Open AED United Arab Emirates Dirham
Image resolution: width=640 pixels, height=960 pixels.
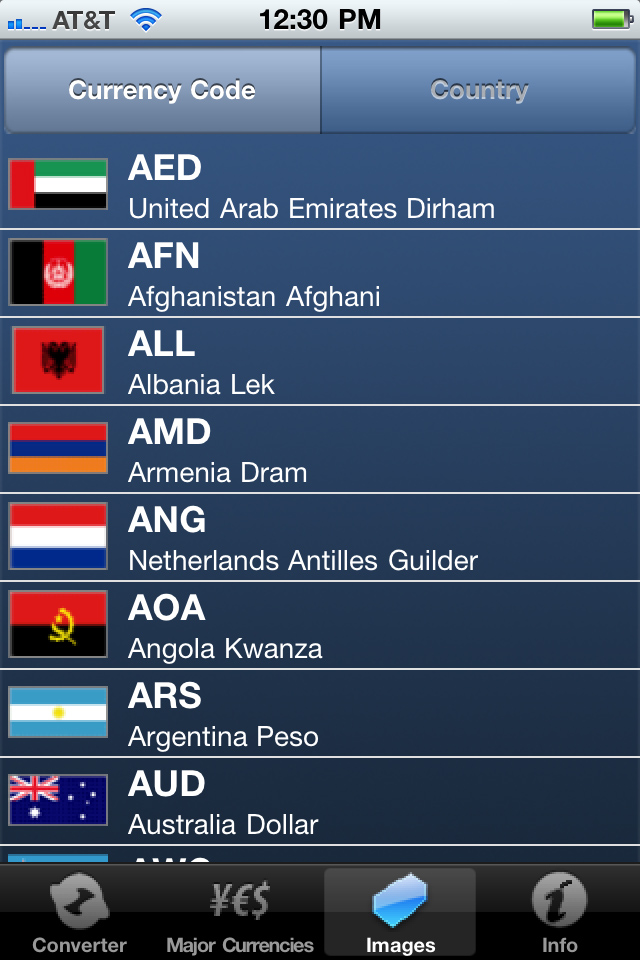point(320,186)
